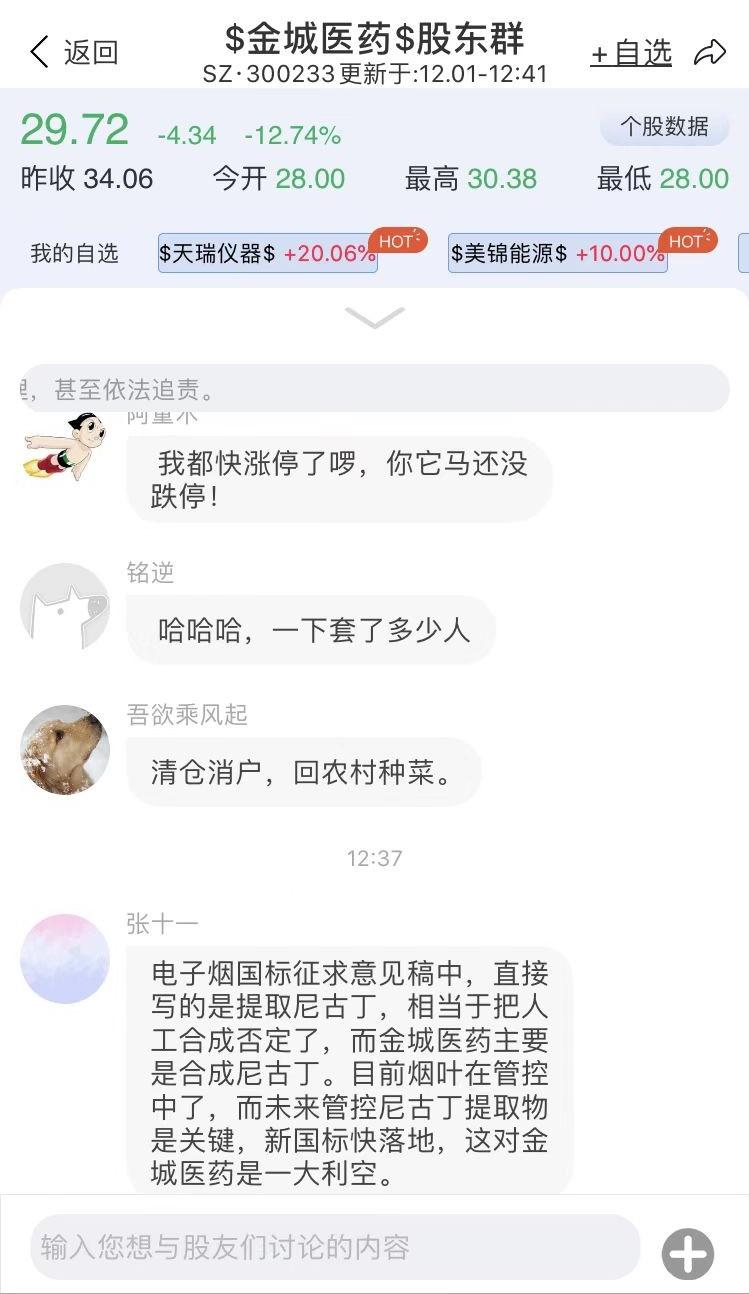This screenshot has width=749, height=1294.
Task: Open the 个股数据 panel
Action: (x=663, y=128)
